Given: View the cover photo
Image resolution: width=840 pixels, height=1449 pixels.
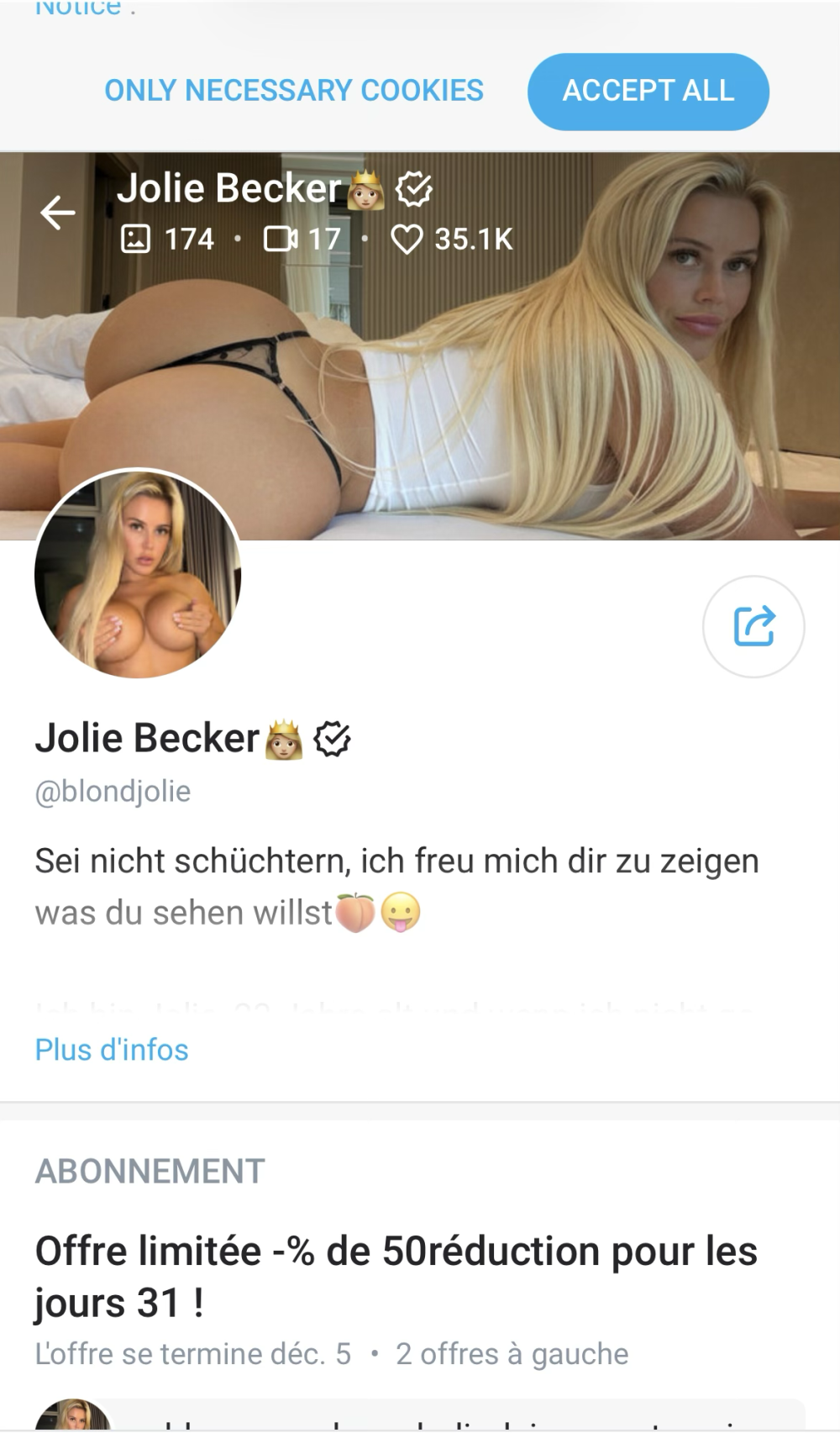Looking at the screenshot, I should (538, 378).
